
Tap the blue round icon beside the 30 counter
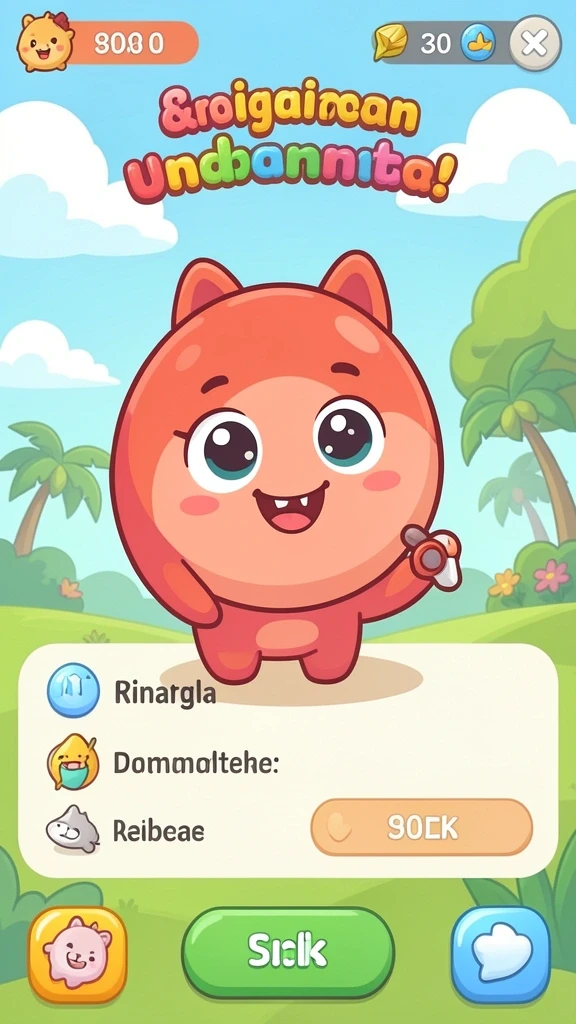(x=478, y=43)
